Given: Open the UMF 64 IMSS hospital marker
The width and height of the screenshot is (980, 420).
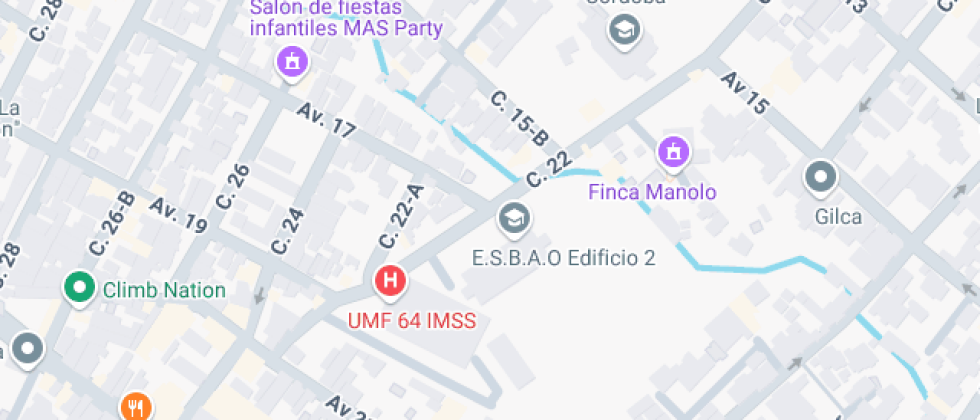Looking at the screenshot, I should 390,281.
